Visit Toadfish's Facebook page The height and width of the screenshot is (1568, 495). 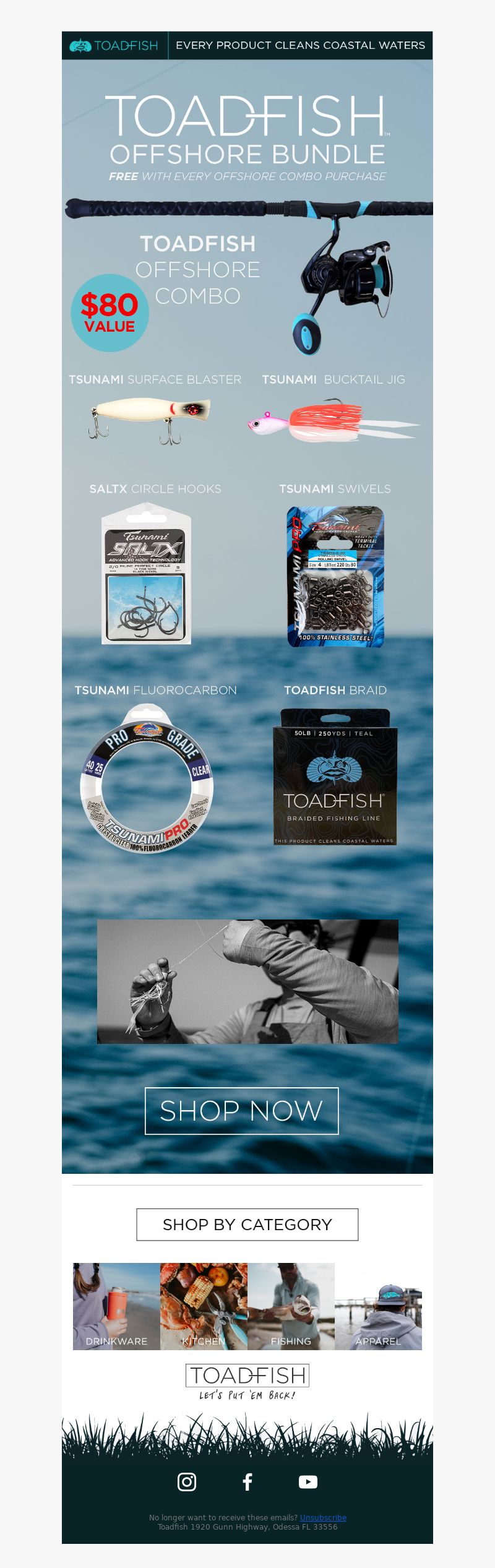pos(247,1481)
